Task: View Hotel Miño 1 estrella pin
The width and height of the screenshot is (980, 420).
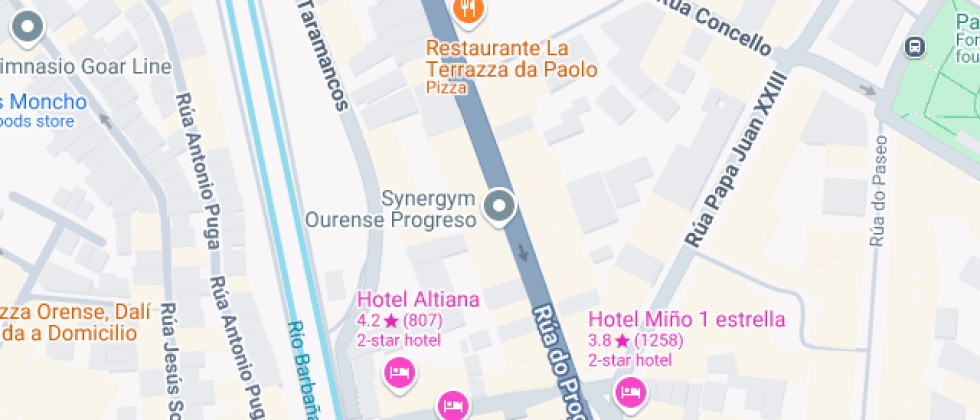Action: pos(629,390)
